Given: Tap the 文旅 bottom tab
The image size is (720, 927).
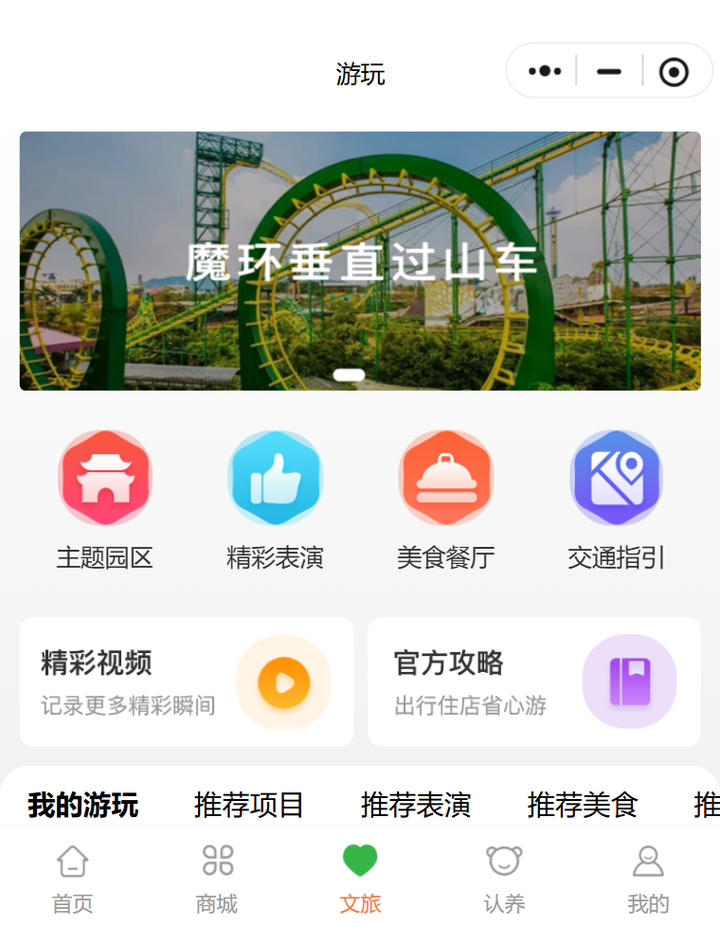Looking at the screenshot, I should 360,879.
